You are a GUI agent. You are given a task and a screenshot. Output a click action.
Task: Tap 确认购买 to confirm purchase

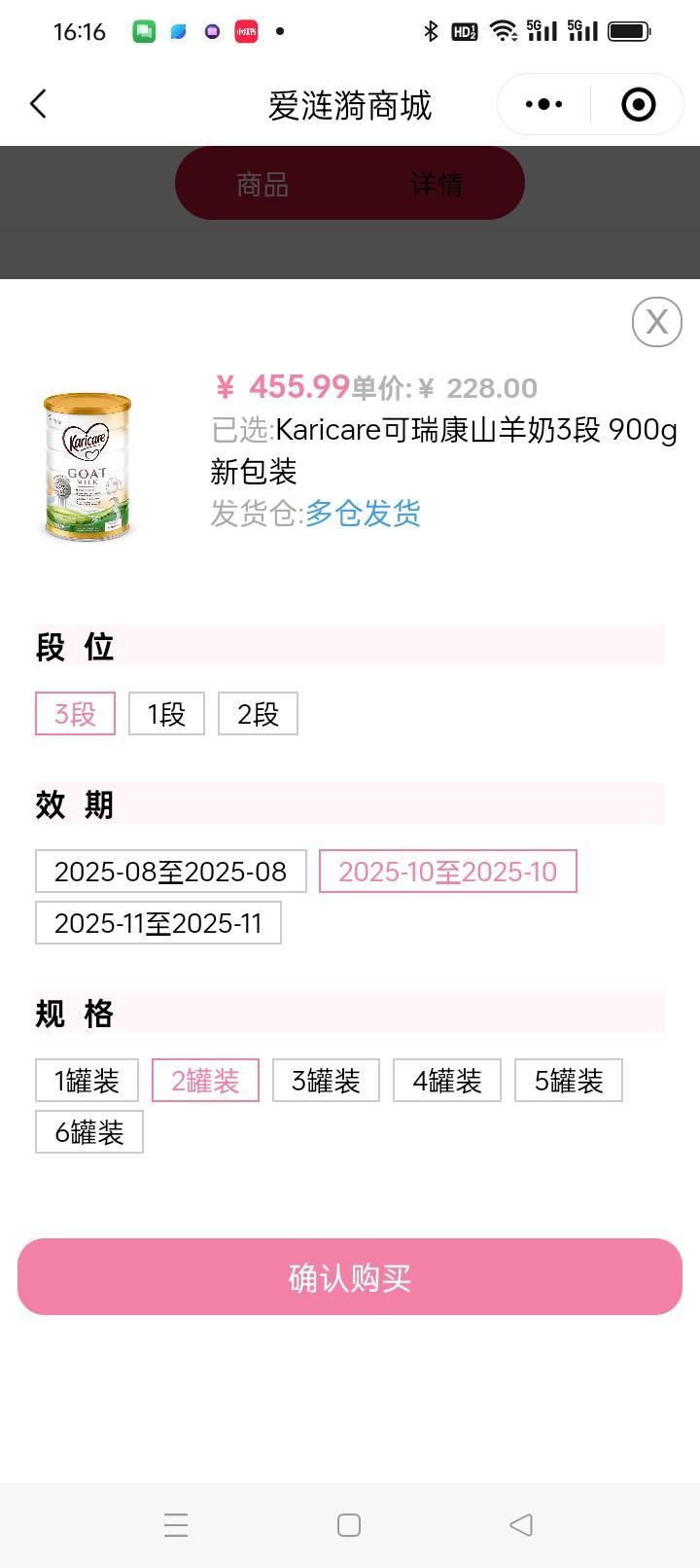pyautogui.click(x=350, y=1277)
